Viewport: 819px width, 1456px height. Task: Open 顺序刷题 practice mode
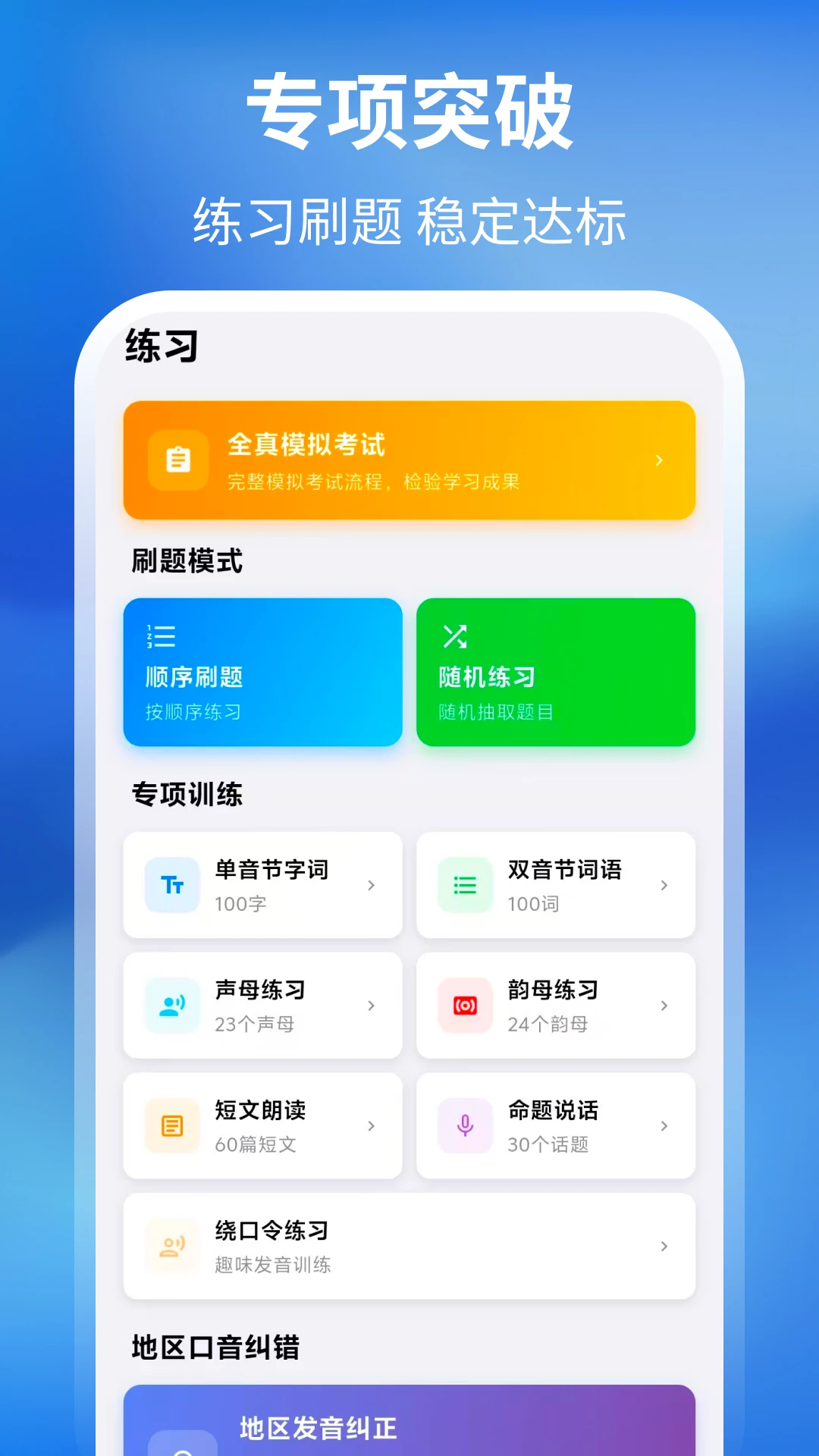pos(263,673)
